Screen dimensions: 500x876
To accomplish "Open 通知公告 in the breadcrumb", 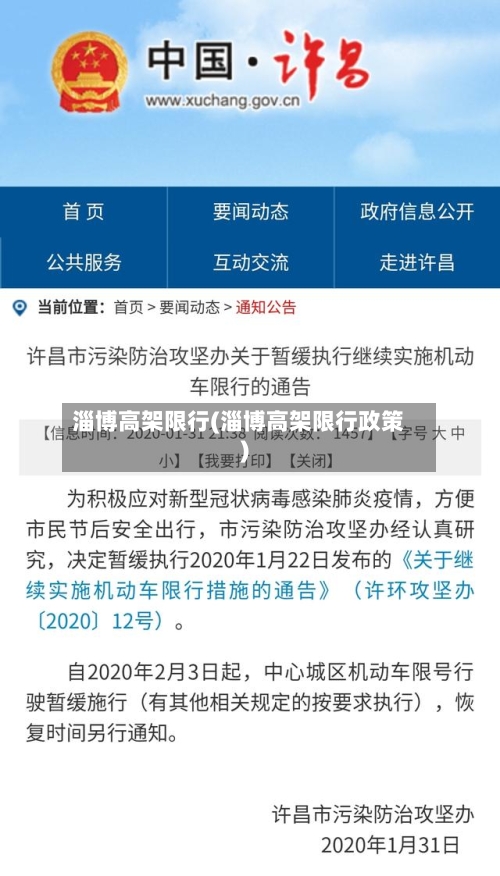I will (x=265, y=307).
